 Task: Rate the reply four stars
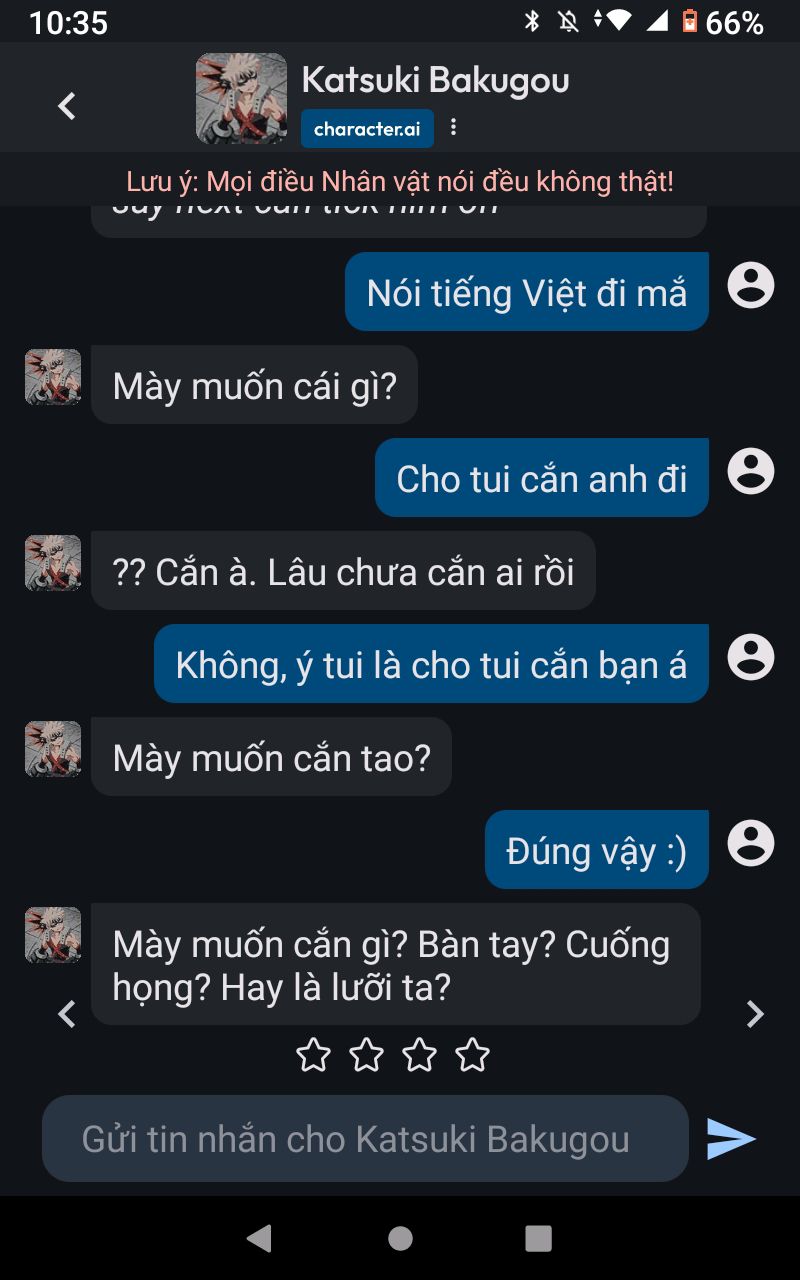pos(472,1055)
